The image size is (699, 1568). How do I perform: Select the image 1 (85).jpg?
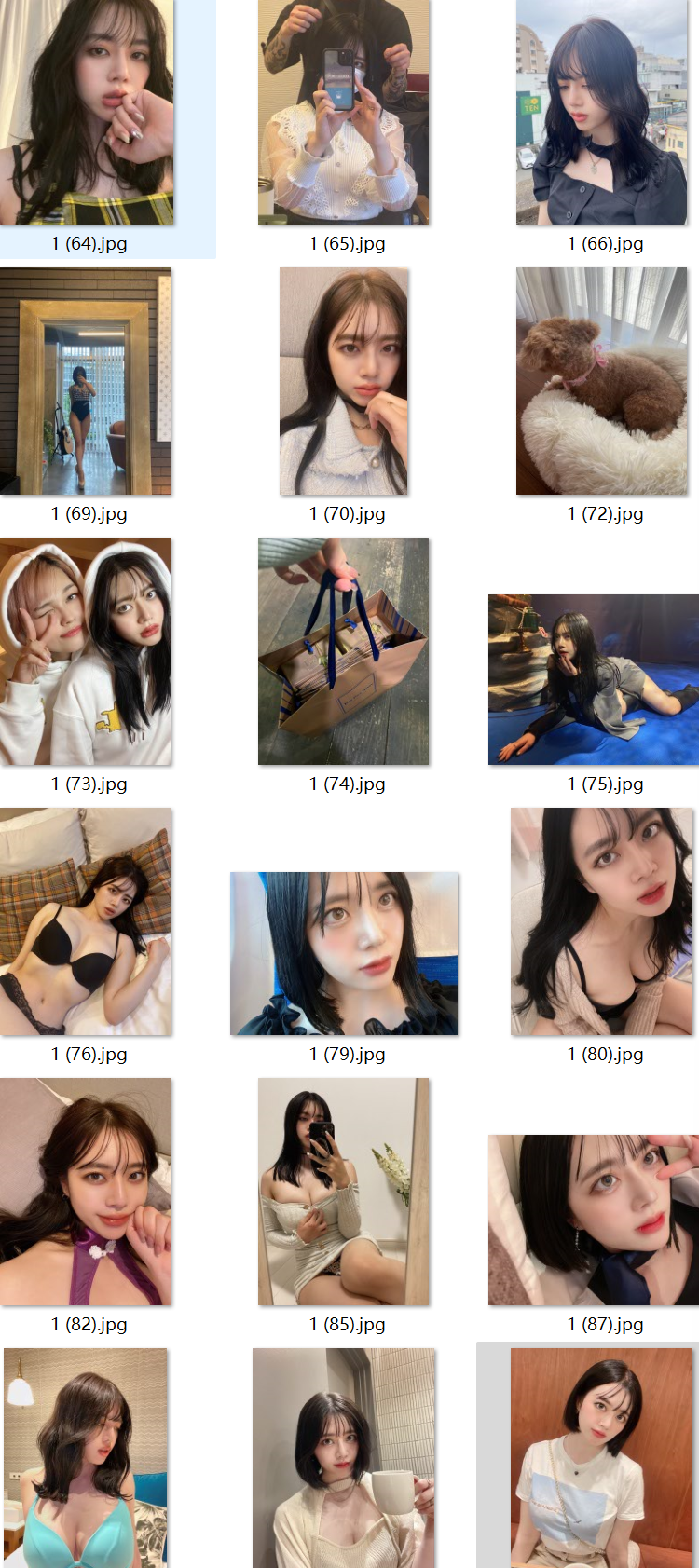pyautogui.click(x=344, y=1192)
